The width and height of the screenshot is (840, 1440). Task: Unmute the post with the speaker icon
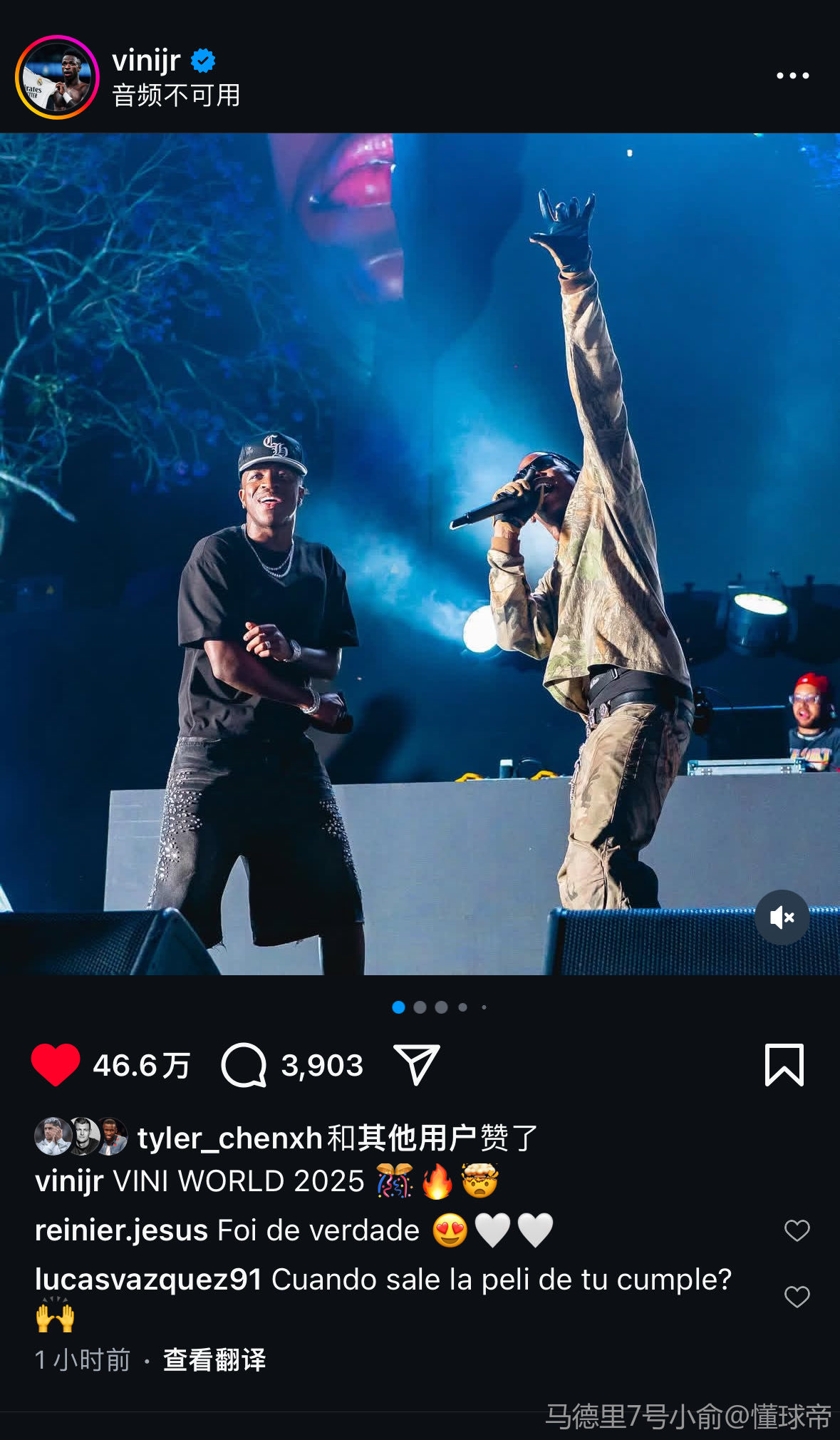[782, 917]
